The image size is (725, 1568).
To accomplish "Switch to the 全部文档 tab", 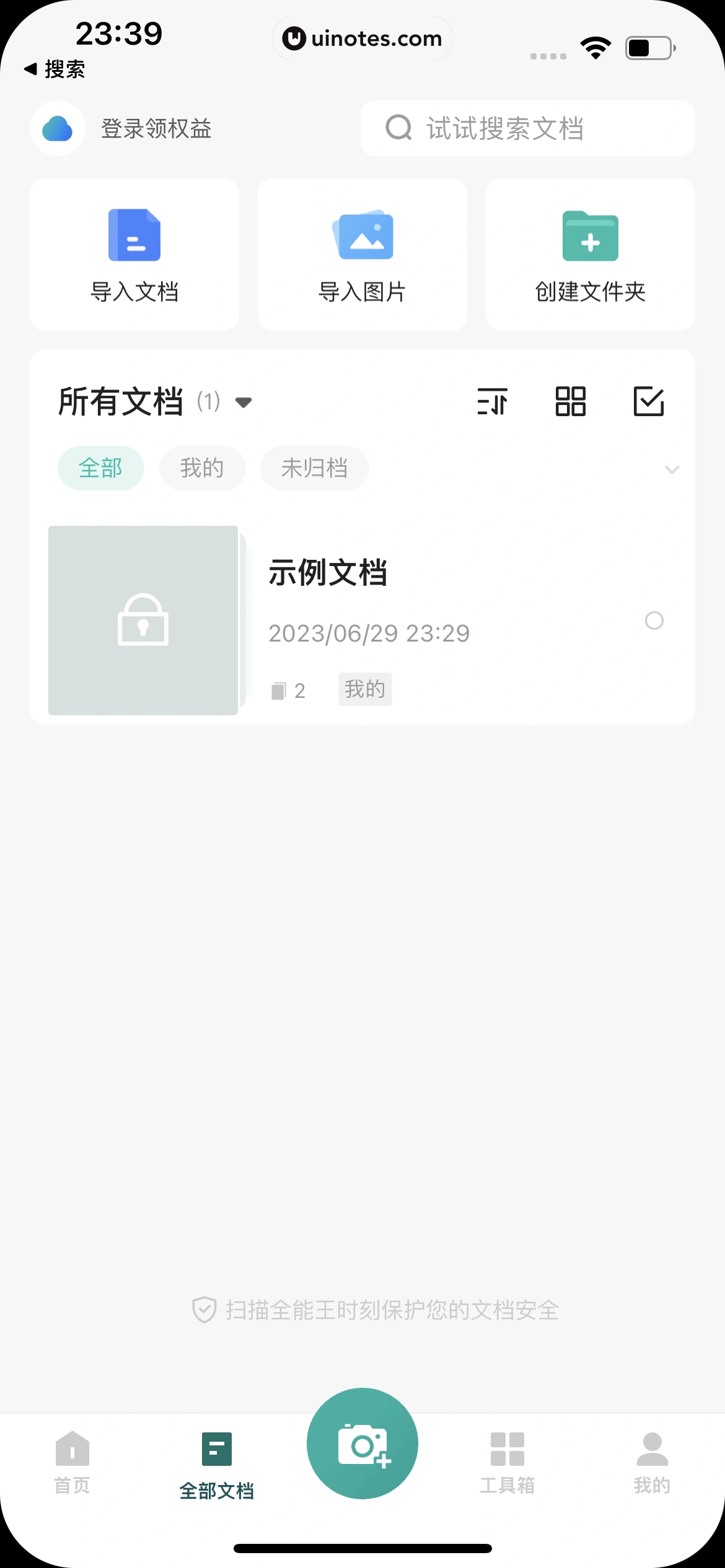I will (x=216, y=1465).
